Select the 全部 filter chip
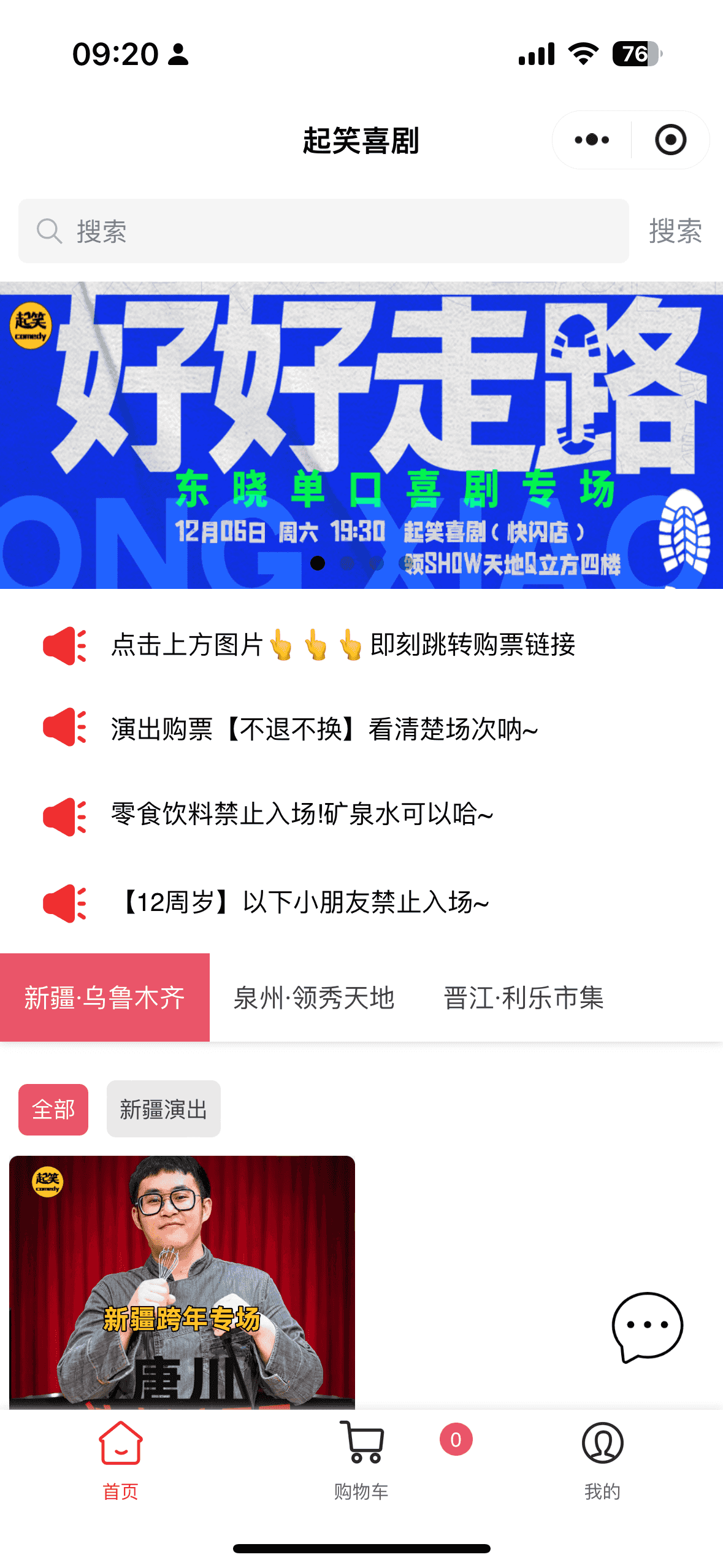This screenshot has height=1568, width=723. (x=53, y=1109)
